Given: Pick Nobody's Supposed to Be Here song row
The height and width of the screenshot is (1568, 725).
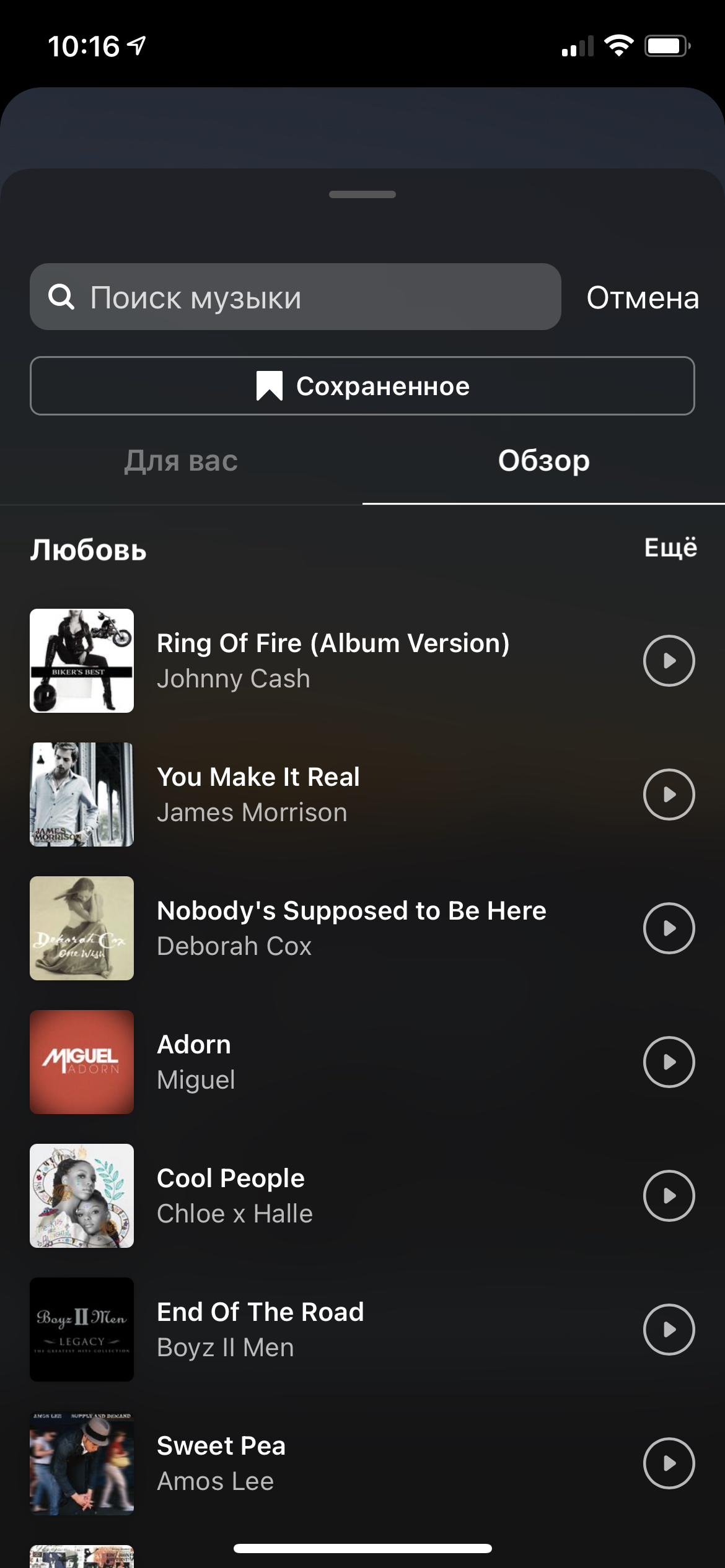Looking at the screenshot, I should click(x=351, y=928).
